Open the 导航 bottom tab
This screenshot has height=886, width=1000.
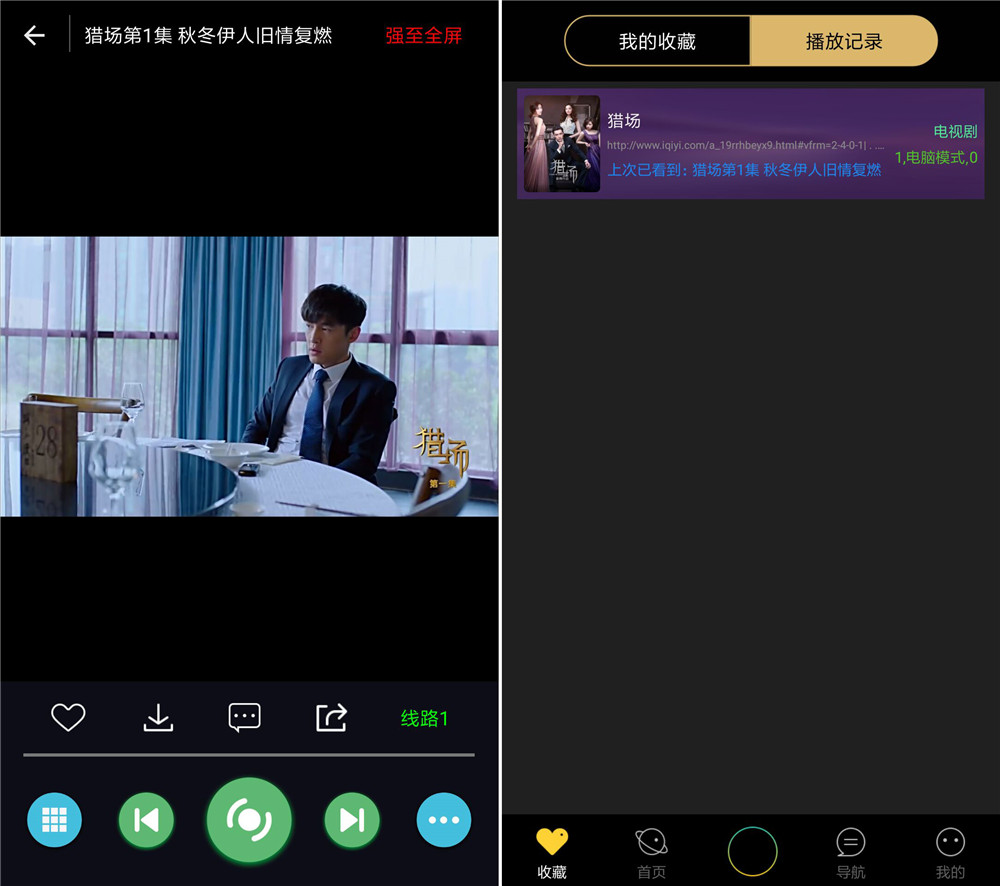tap(850, 852)
